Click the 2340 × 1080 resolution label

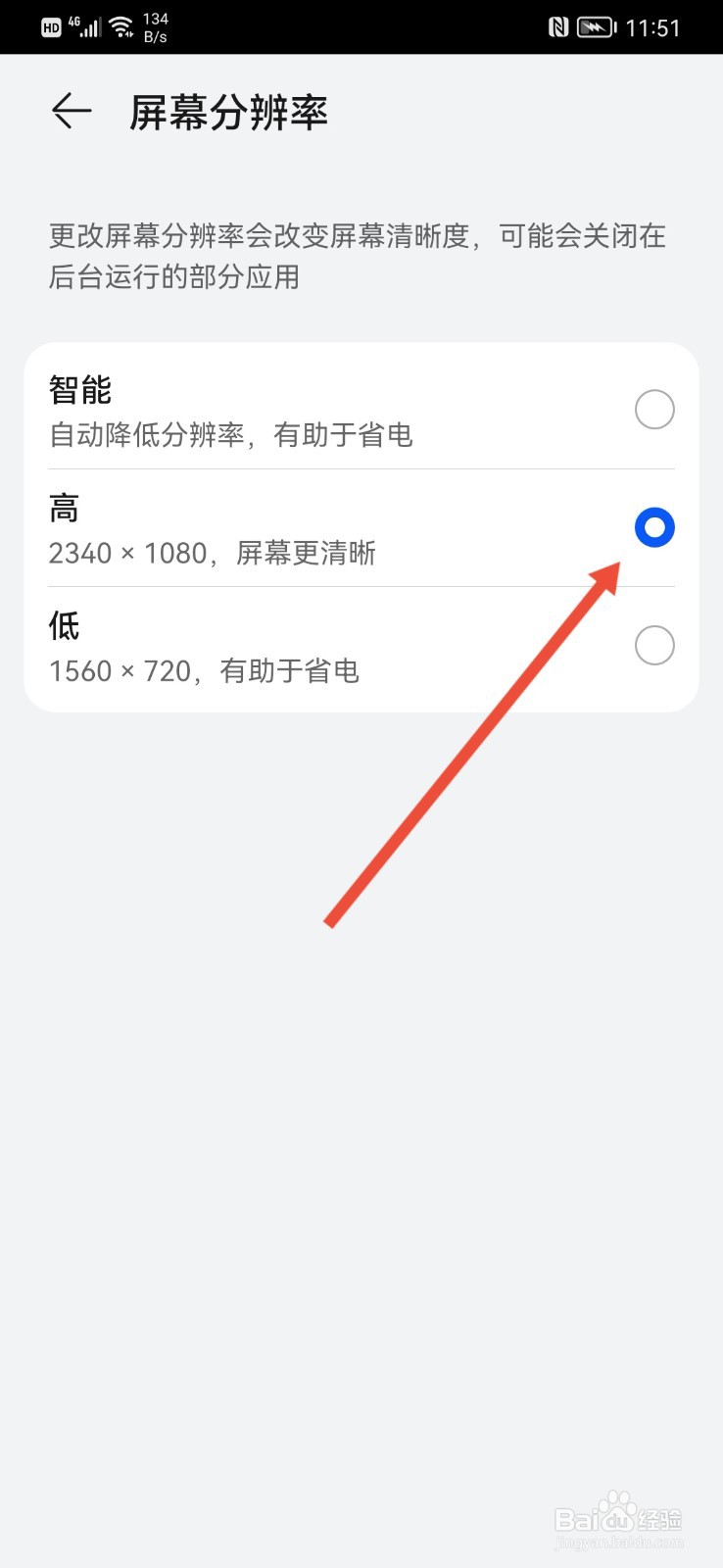(127, 553)
